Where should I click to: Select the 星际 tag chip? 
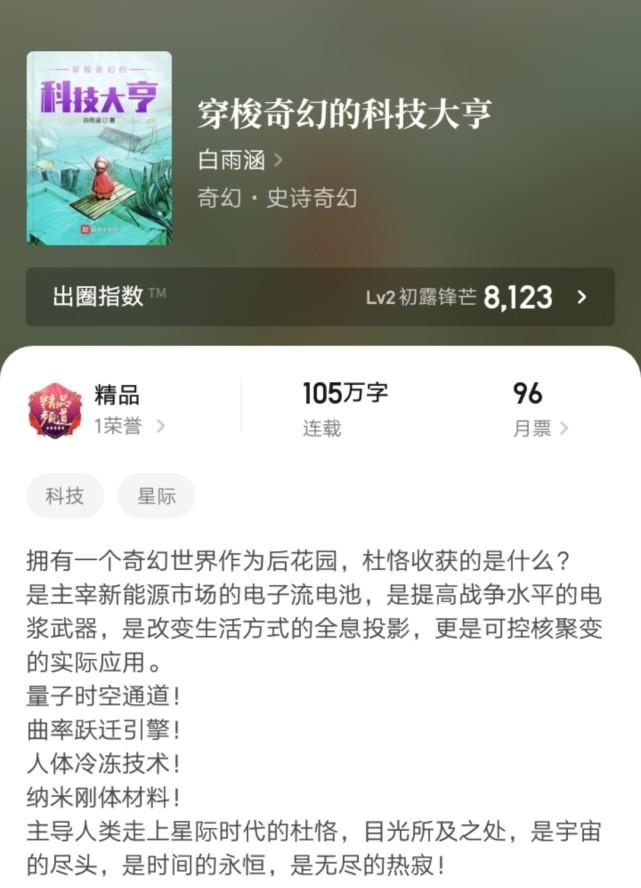156,496
